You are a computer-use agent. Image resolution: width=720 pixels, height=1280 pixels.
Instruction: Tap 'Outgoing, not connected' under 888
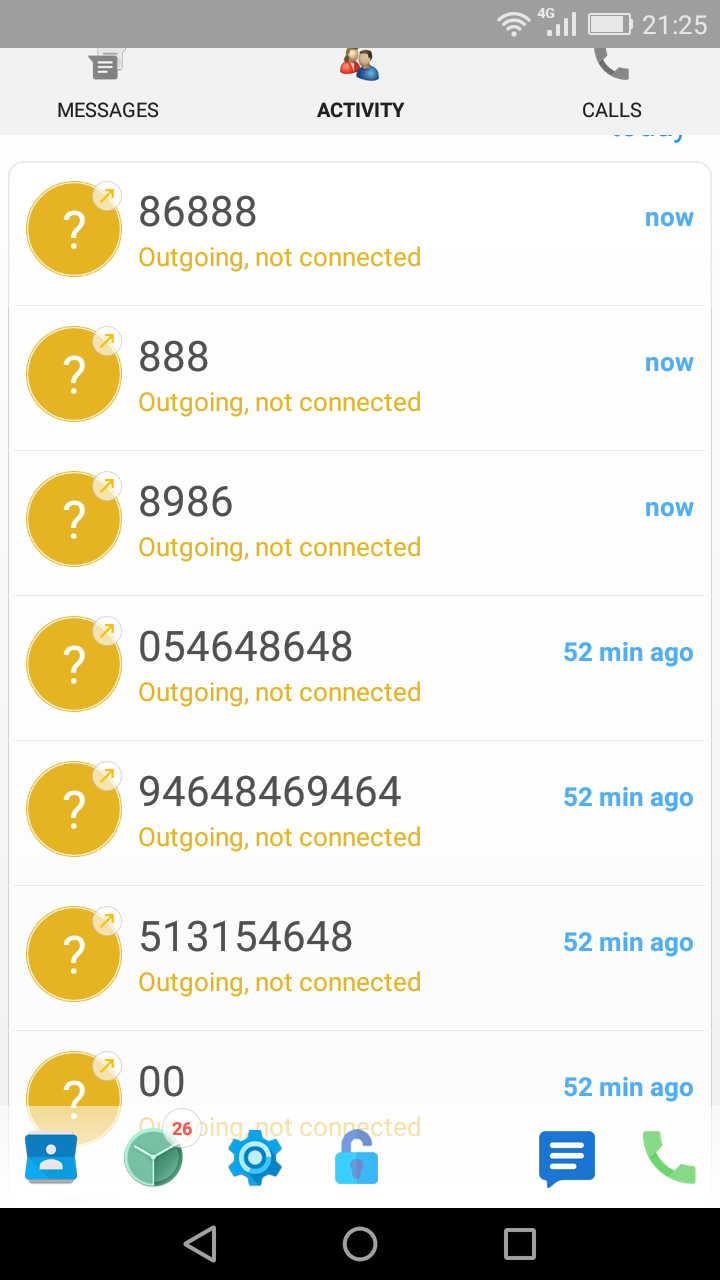278,401
